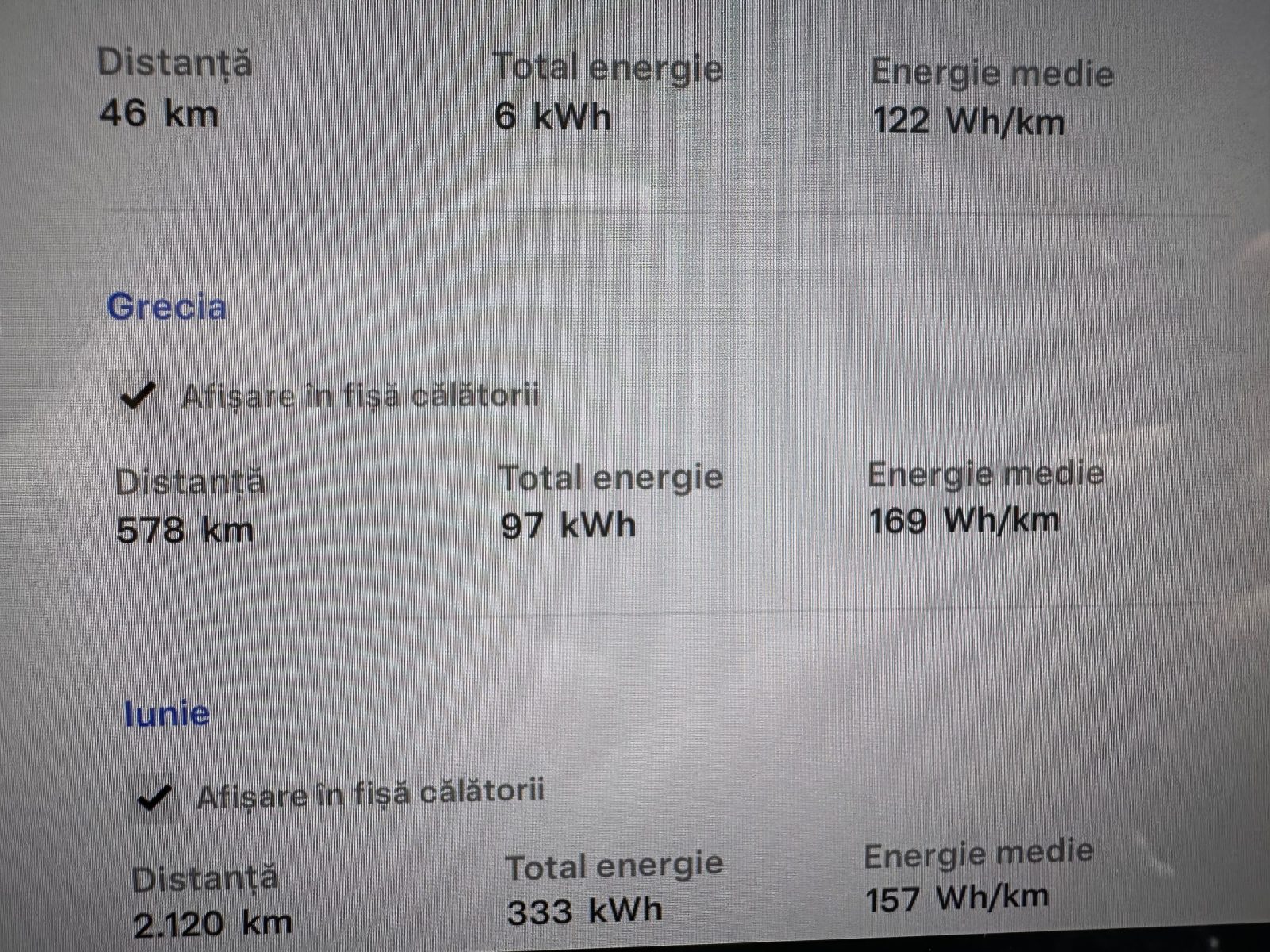The image size is (1270, 952).
Task: Rename the Grecia trip
Action: 167,307
